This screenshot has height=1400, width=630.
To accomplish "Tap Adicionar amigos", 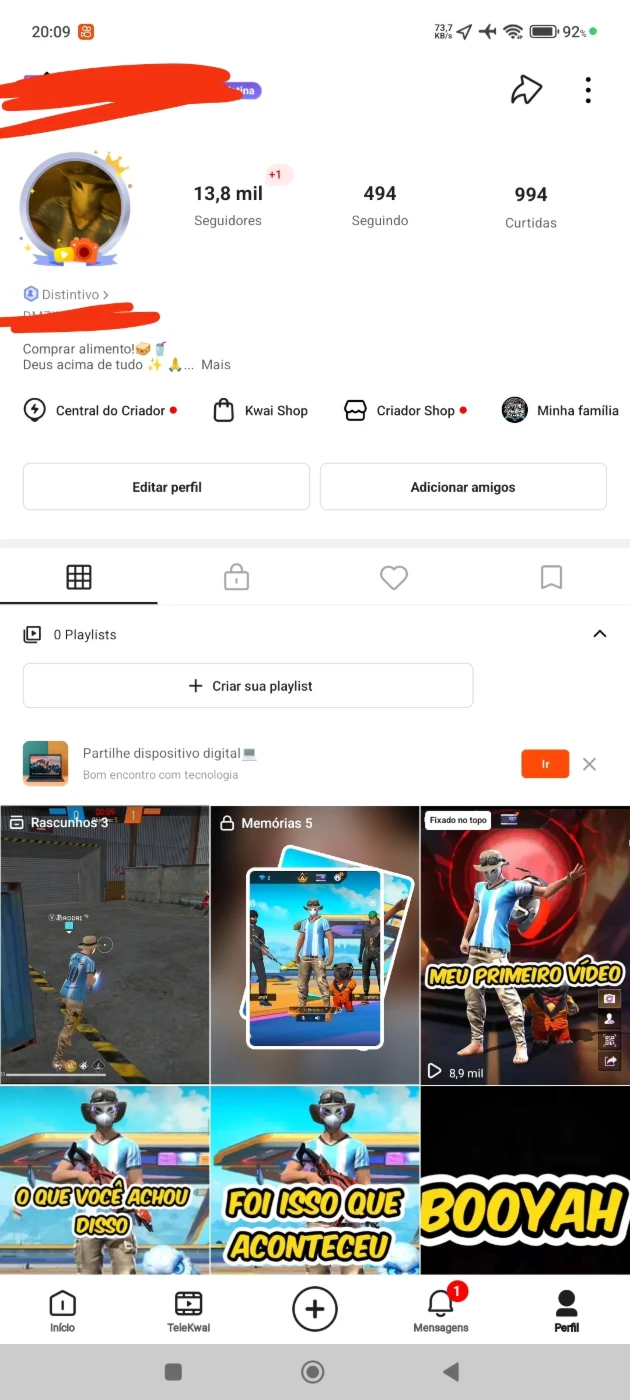I will [463, 487].
